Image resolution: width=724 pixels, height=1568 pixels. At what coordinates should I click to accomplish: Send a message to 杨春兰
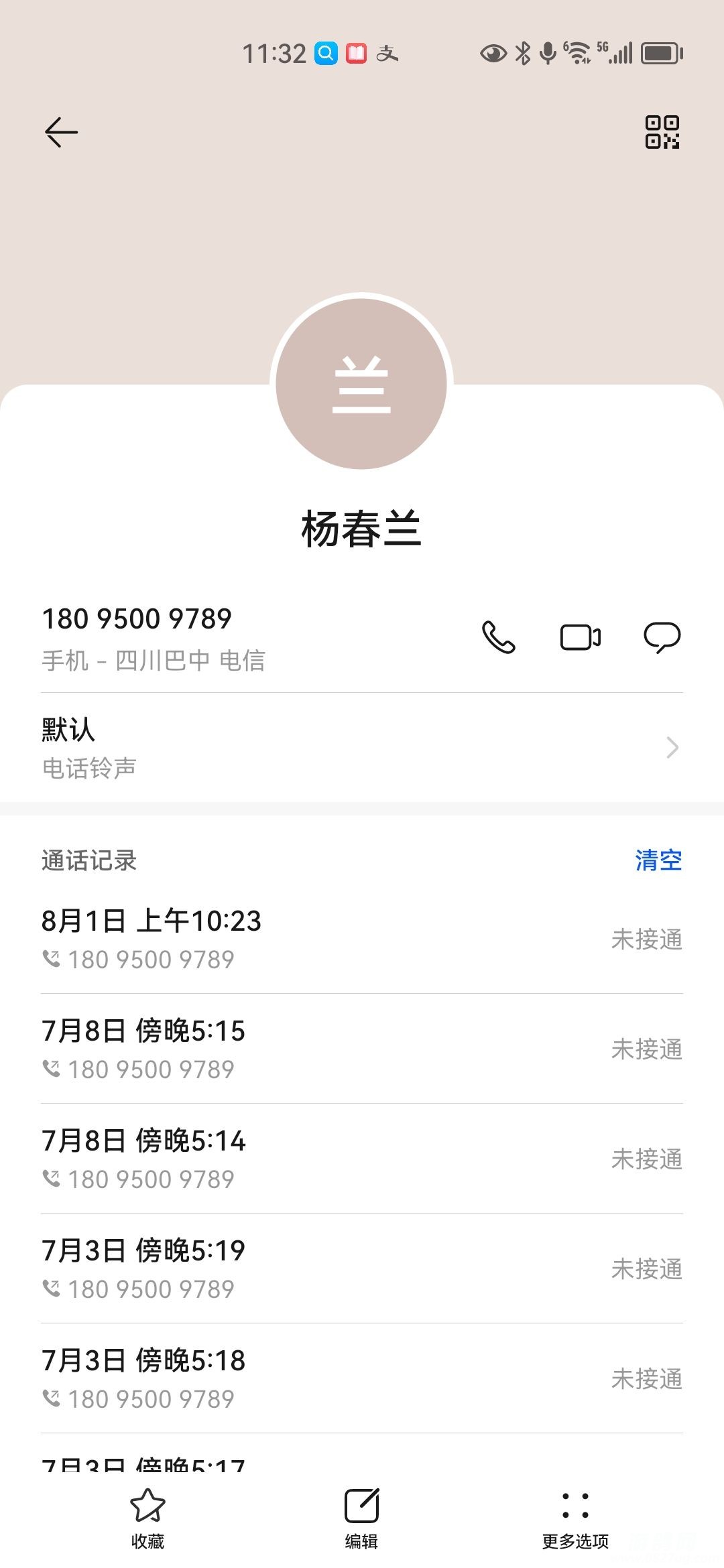point(662,637)
